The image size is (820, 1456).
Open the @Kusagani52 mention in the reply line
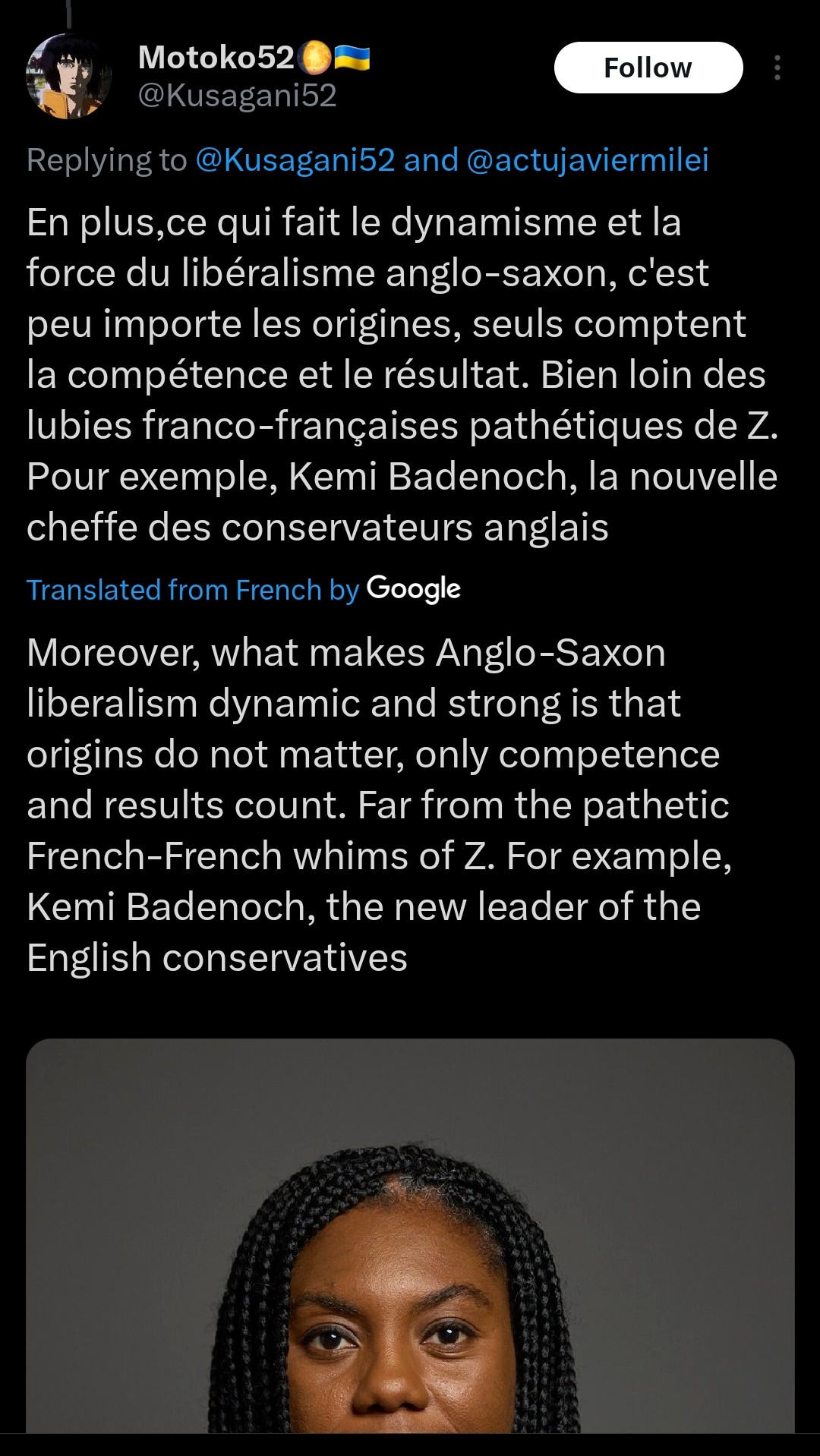(295, 159)
